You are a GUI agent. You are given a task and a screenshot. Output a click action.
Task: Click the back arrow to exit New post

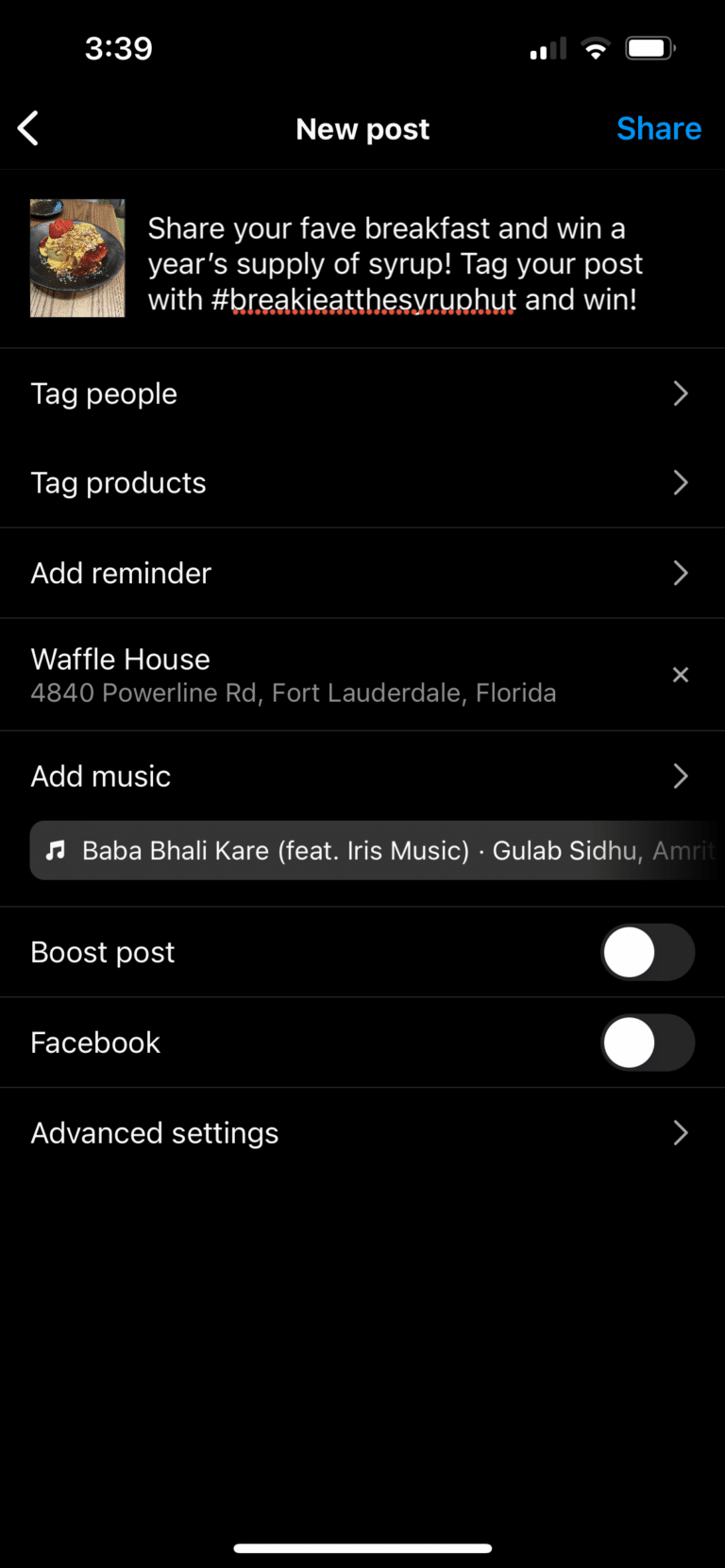coord(27,127)
